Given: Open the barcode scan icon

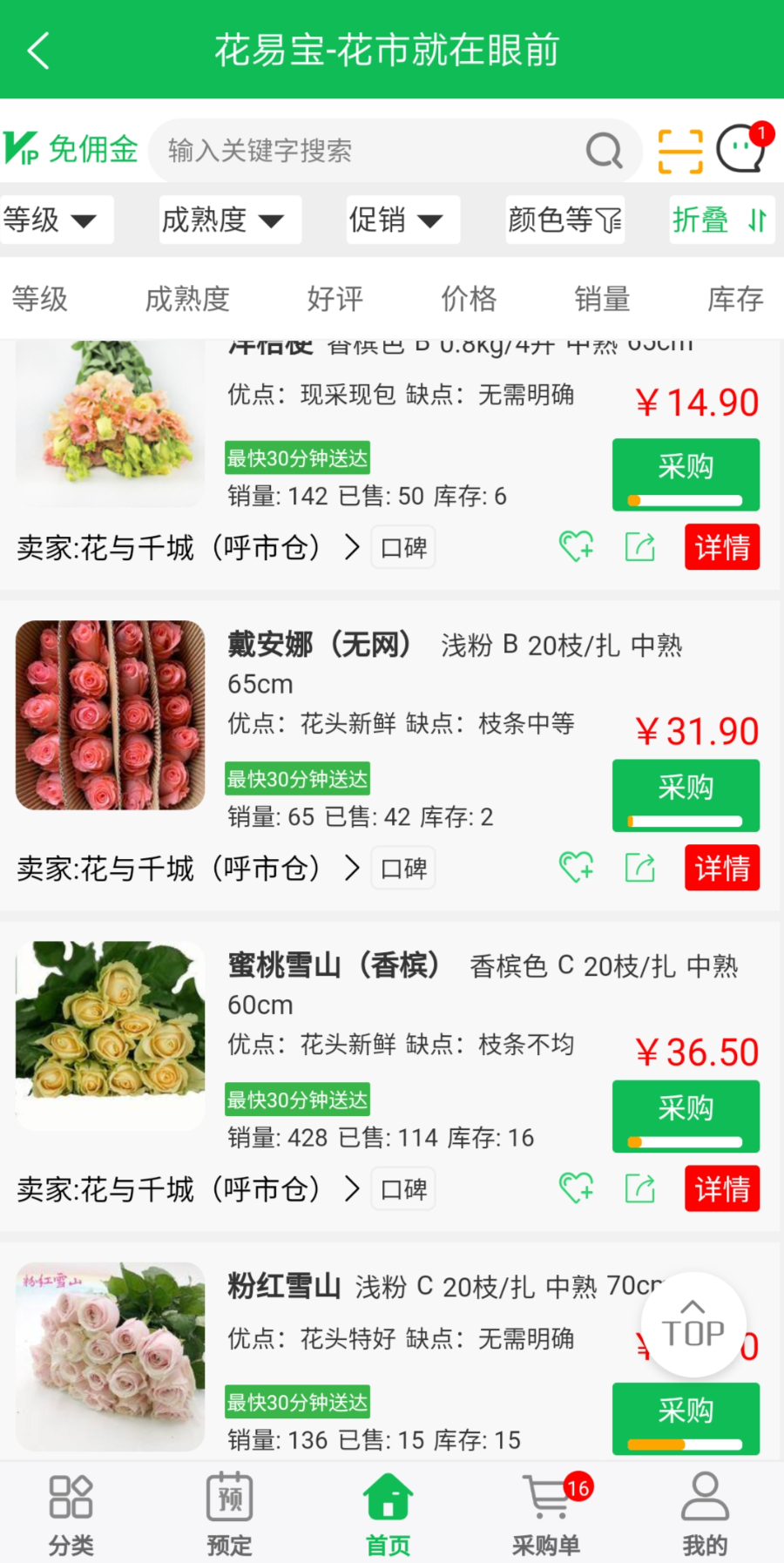Looking at the screenshot, I should [679, 150].
